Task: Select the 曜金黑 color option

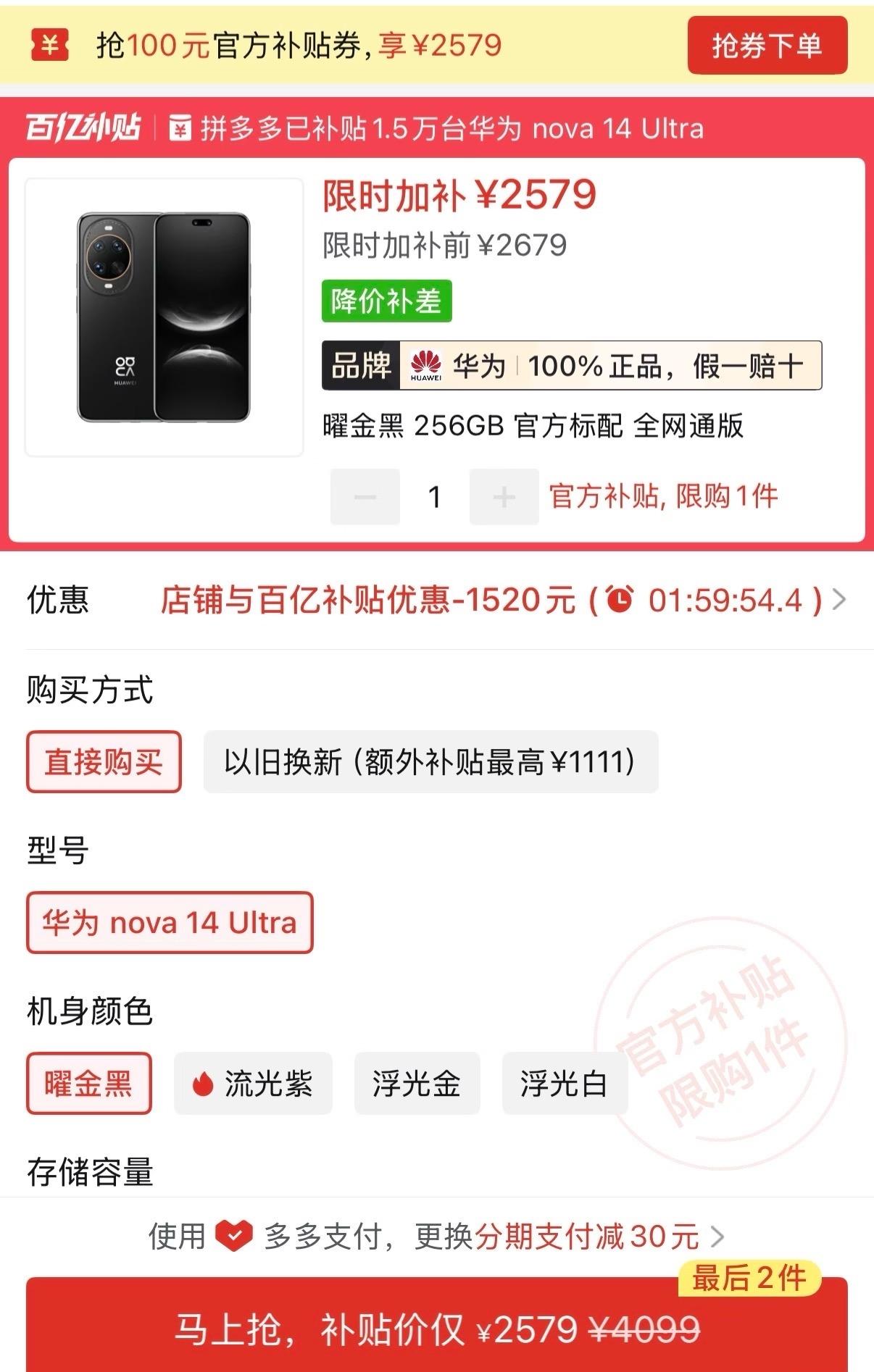Action: [88, 1084]
